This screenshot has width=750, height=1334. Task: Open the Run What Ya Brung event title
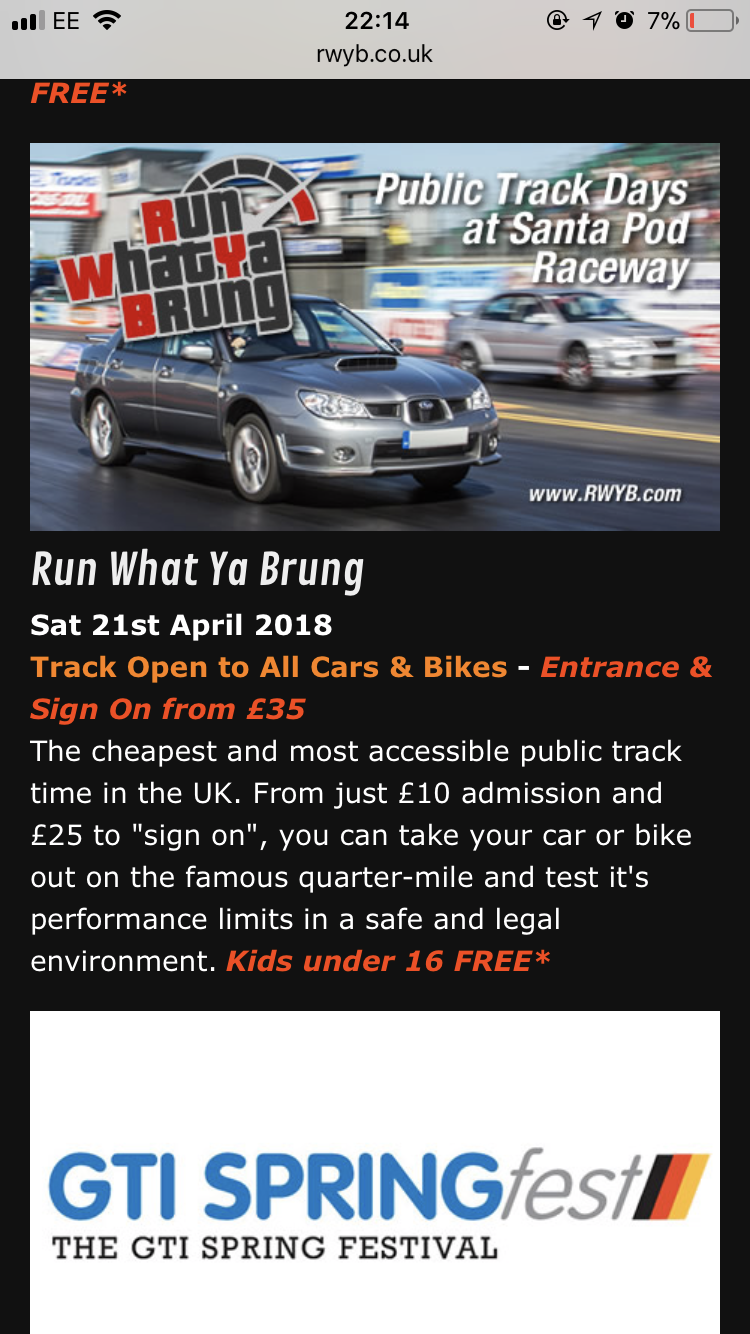coord(198,571)
